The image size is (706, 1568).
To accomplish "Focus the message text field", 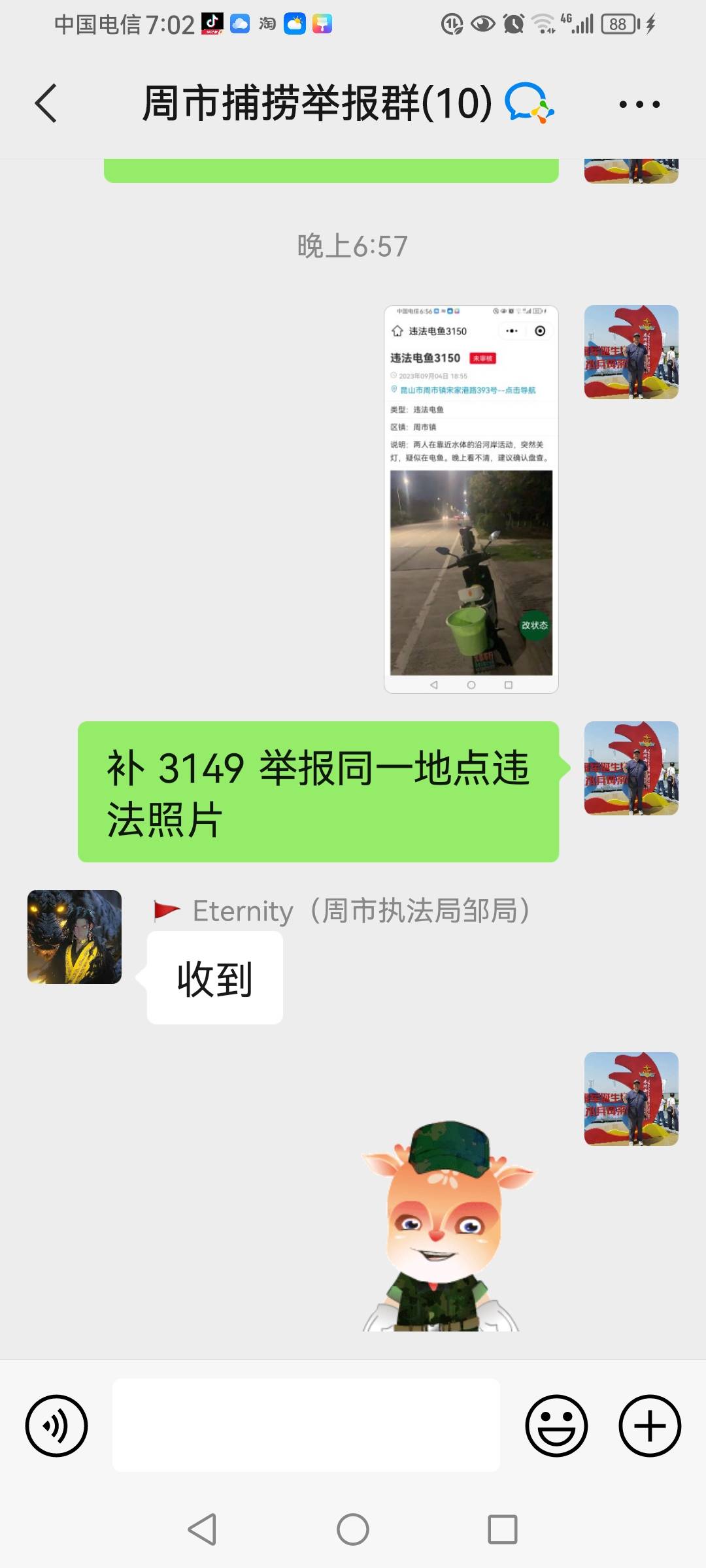I will tap(306, 1426).
